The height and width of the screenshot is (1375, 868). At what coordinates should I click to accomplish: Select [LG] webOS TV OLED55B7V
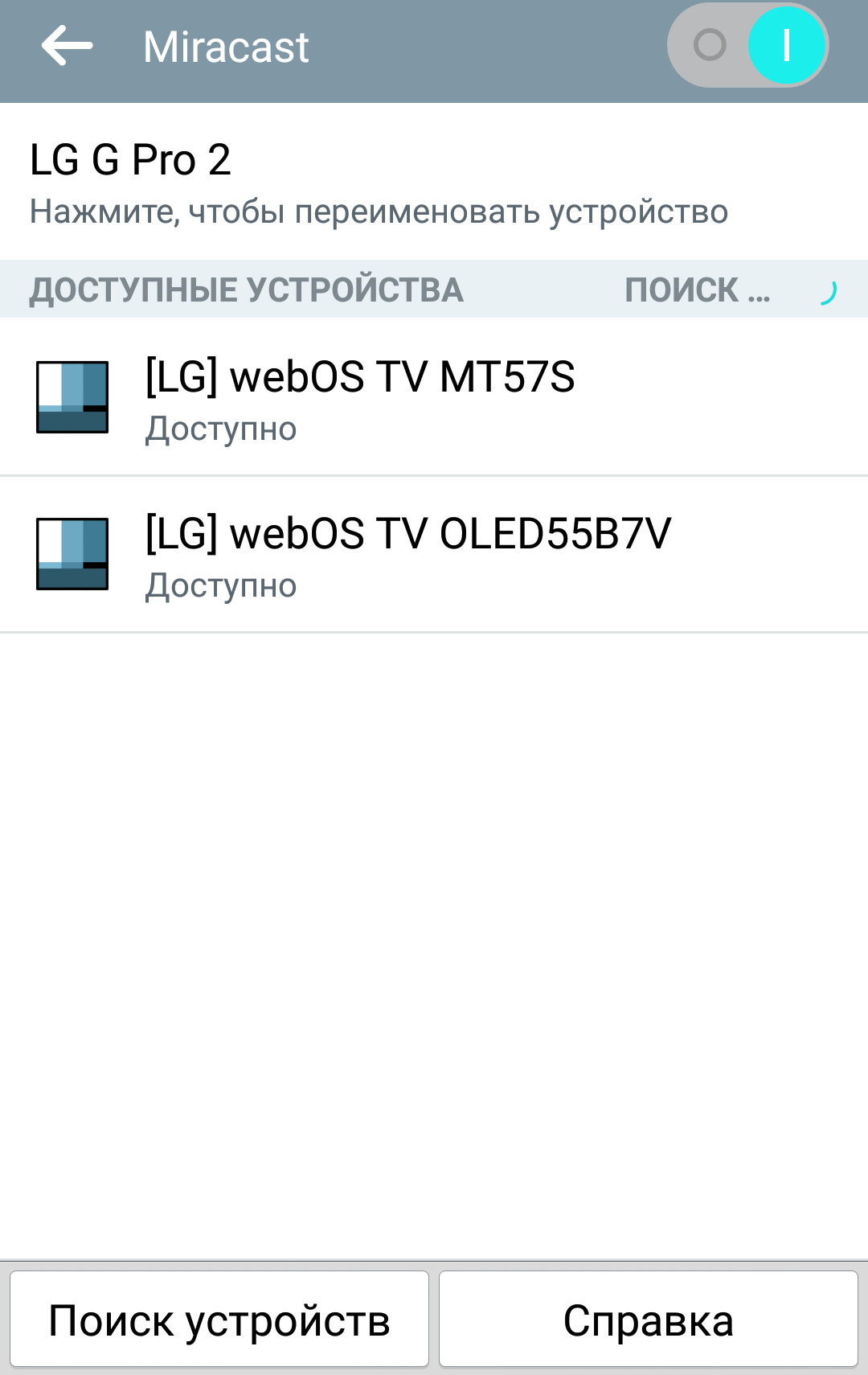434,554
